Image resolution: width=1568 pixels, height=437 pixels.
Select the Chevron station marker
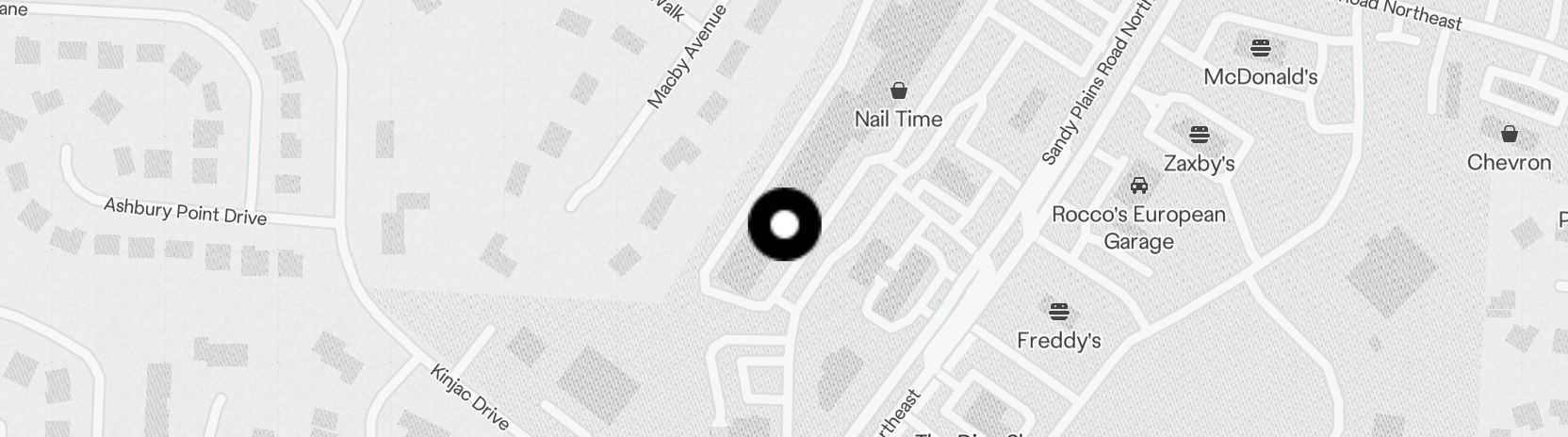pyautogui.click(x=1509, y=135)
